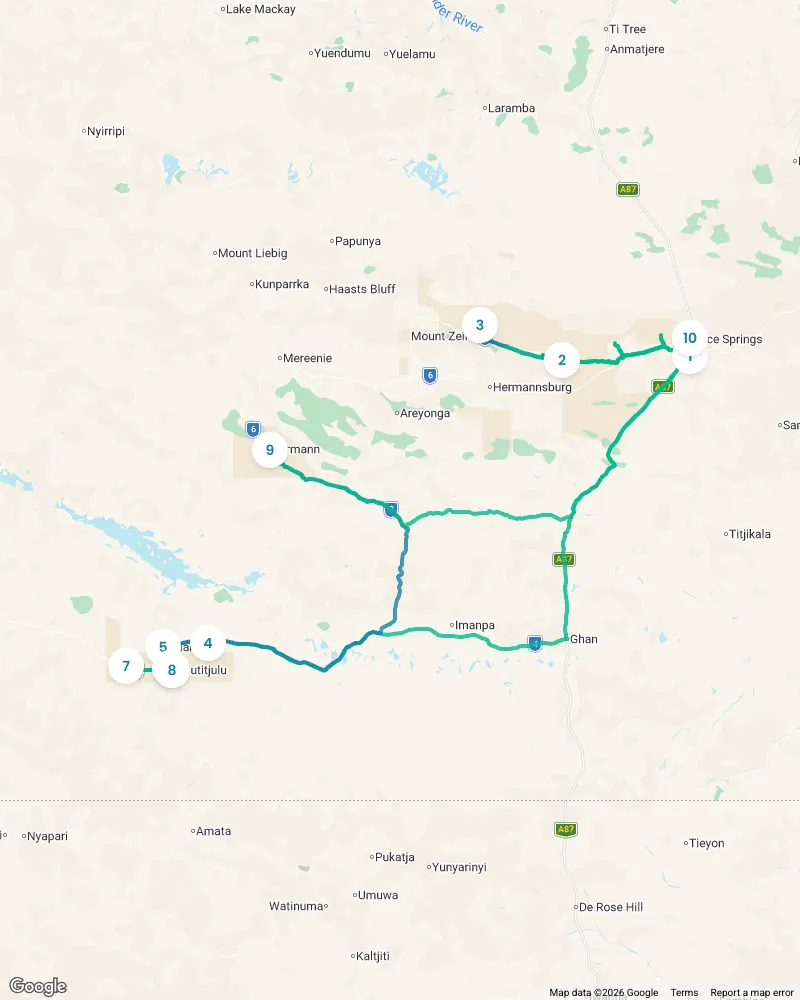This screenshot has width=800, height=1000.
Task: Select route stop marker 2
Action: click(562, 360)
